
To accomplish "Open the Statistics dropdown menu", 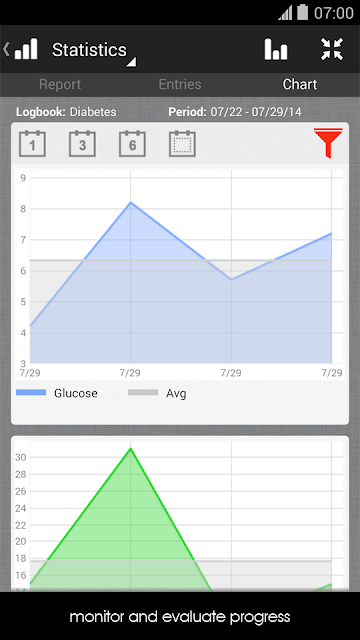I will [94, 51].
